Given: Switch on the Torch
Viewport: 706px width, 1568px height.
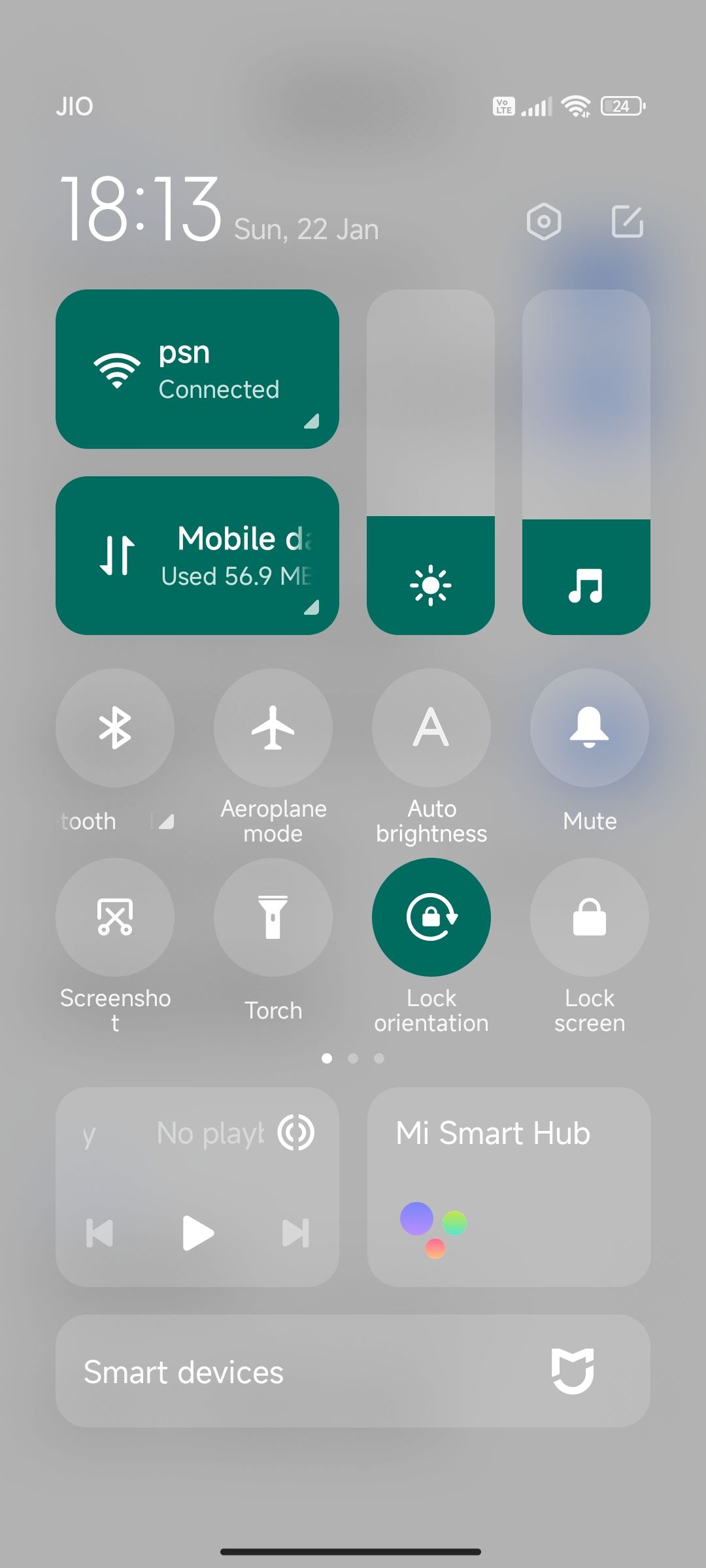Looking at the screenshot, I should (x=273, y=917).
